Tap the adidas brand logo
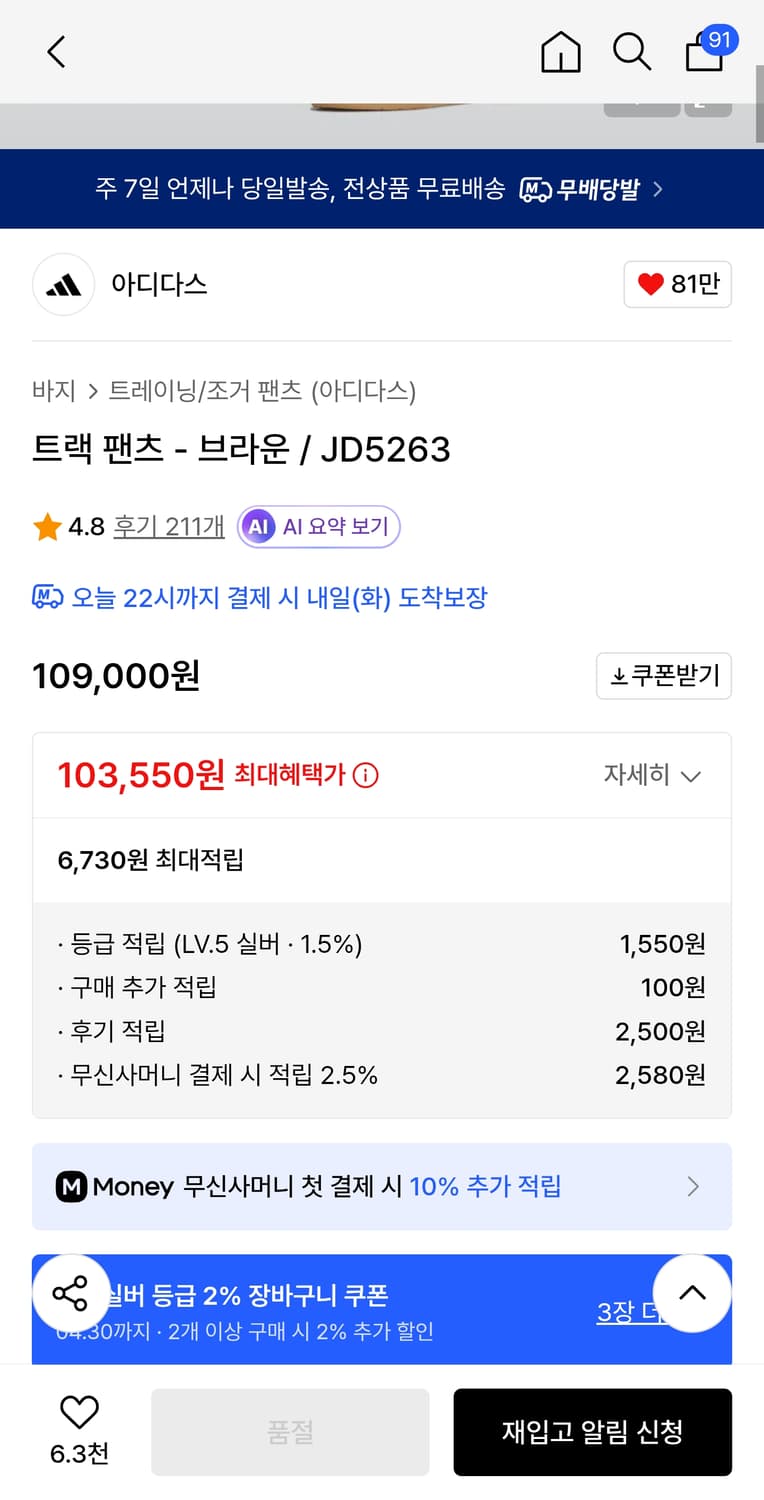Screen dimensions: 764x1500 tap(63, 285)
